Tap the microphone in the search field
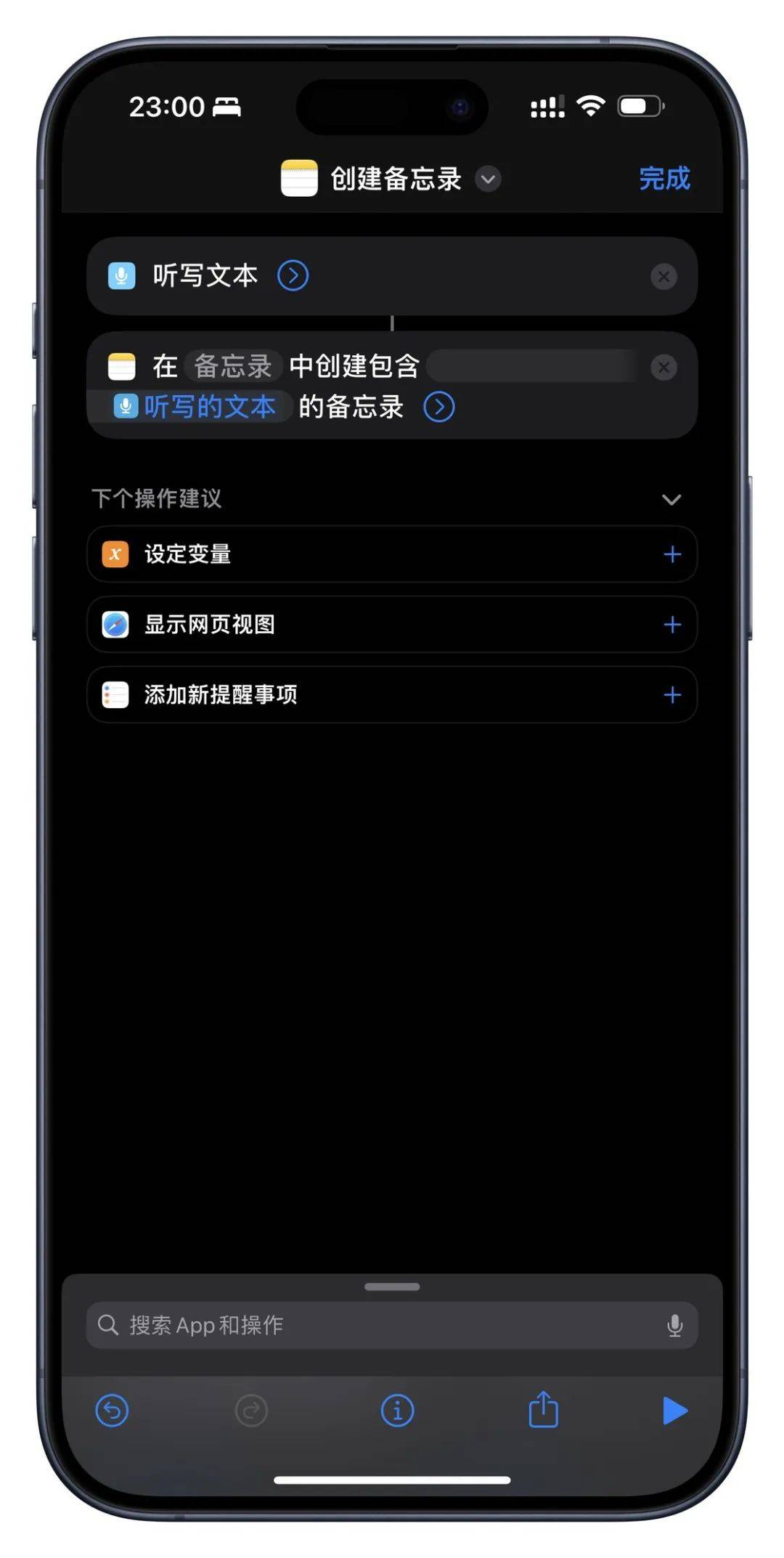 click(674, 1326)
